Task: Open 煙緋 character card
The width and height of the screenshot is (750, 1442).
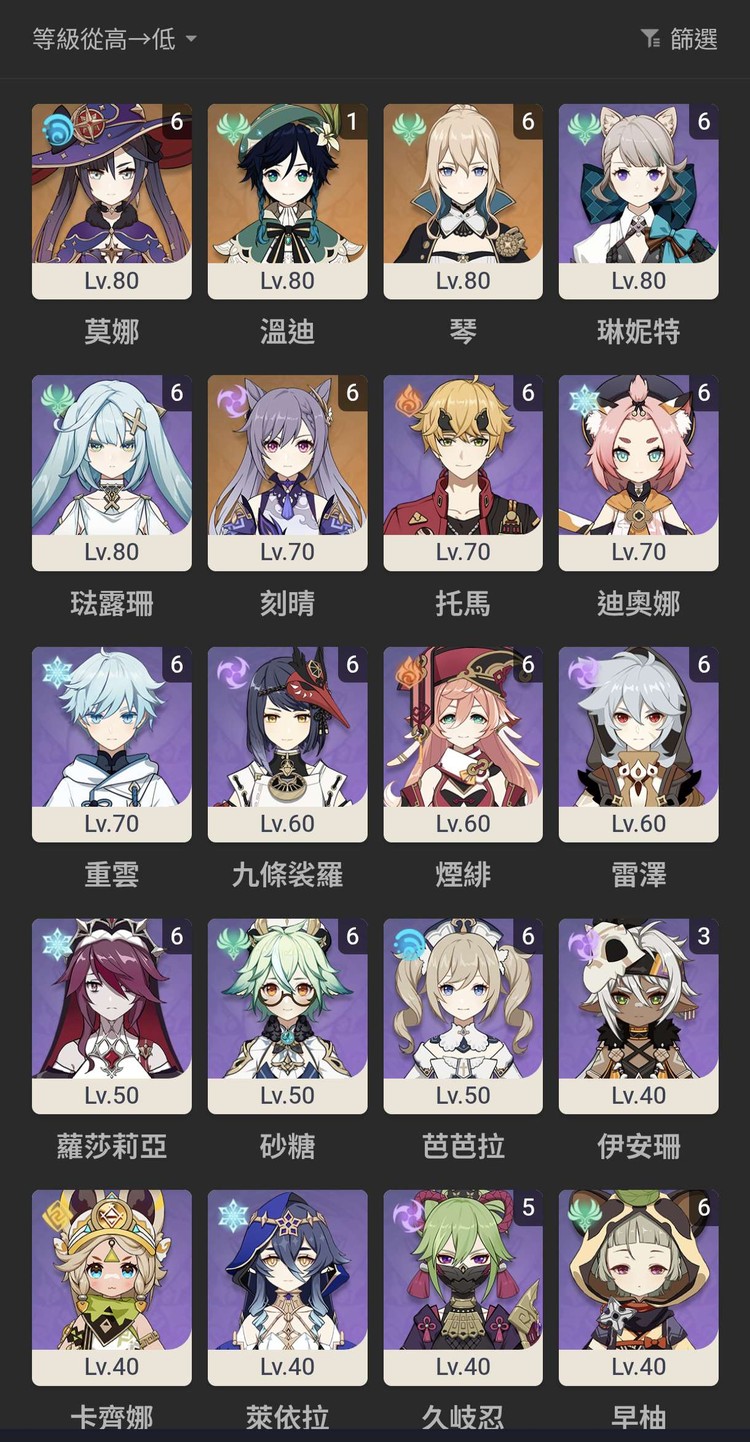Action: 463,744
